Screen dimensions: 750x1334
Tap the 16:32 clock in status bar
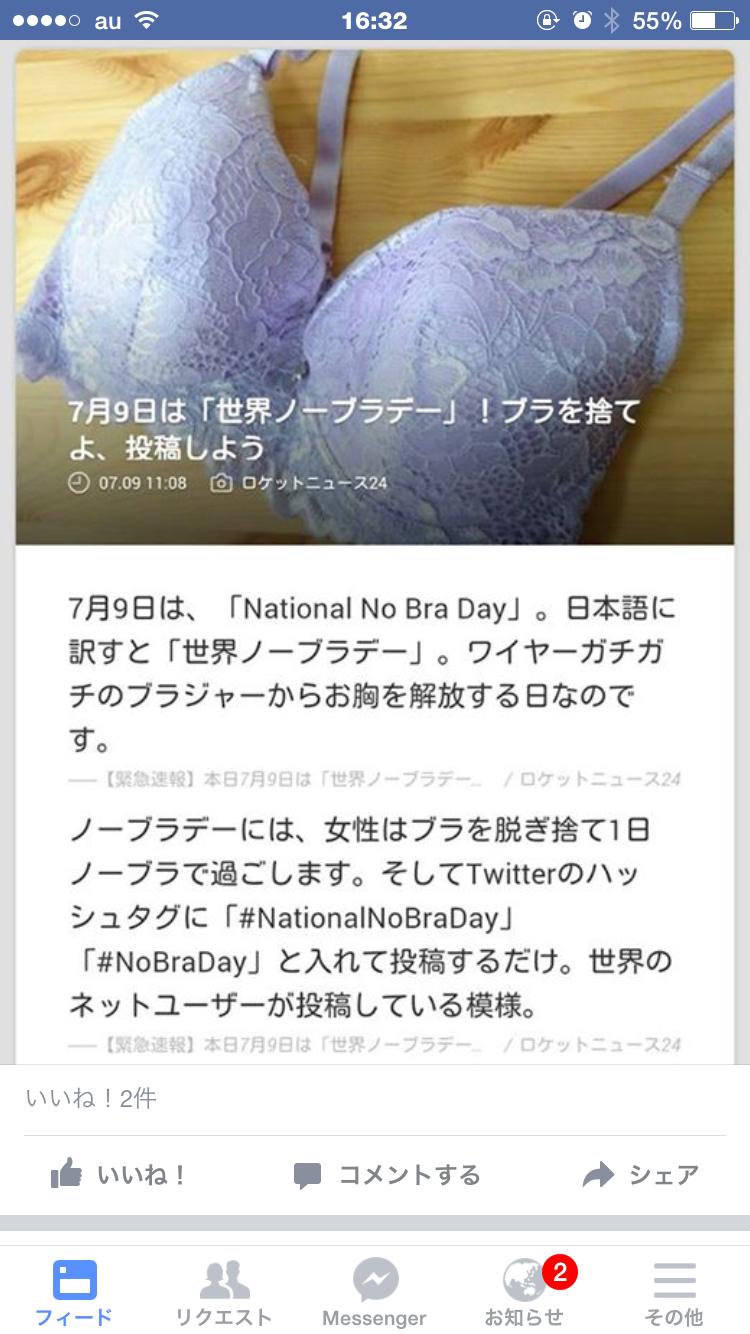coord(375,18)
